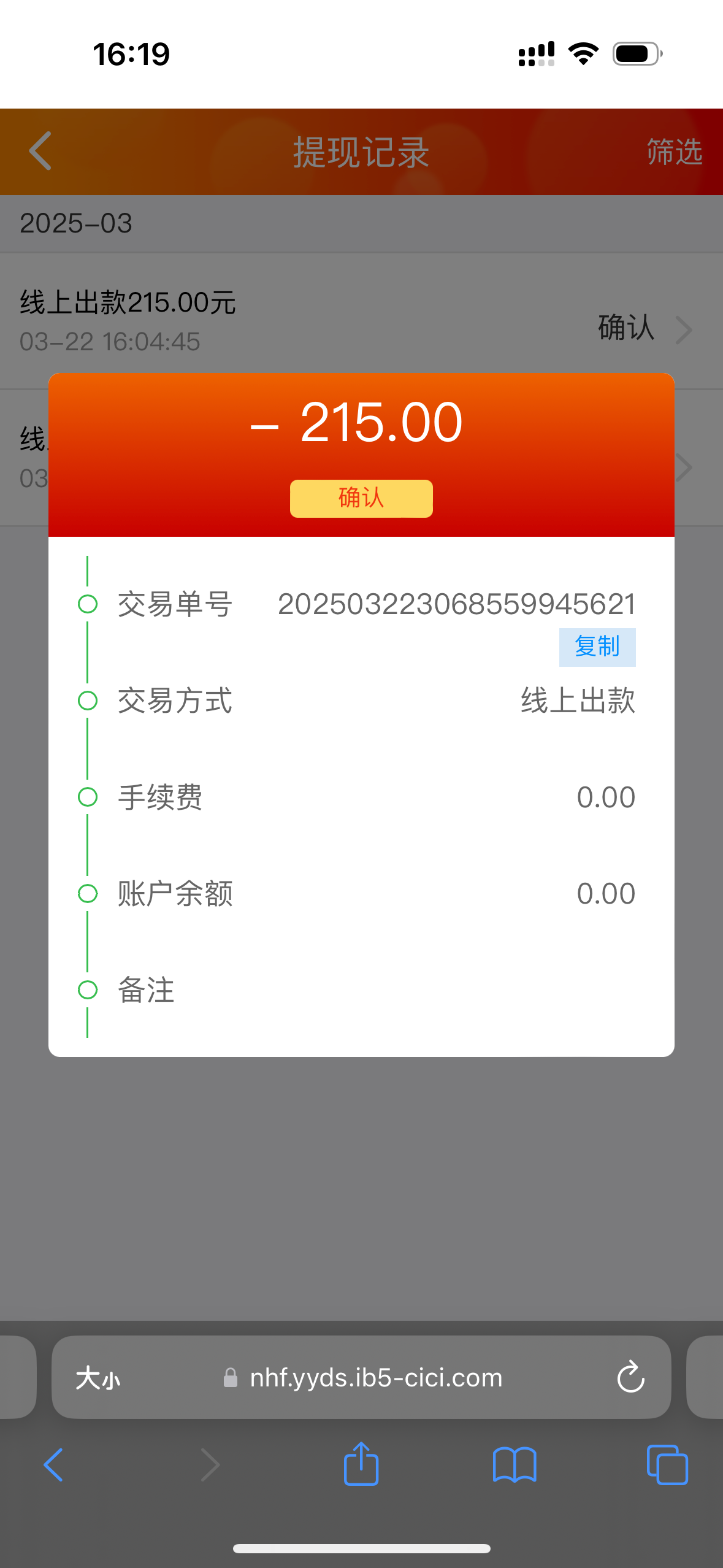Open Safari bookmarks

pos(515,1465)
